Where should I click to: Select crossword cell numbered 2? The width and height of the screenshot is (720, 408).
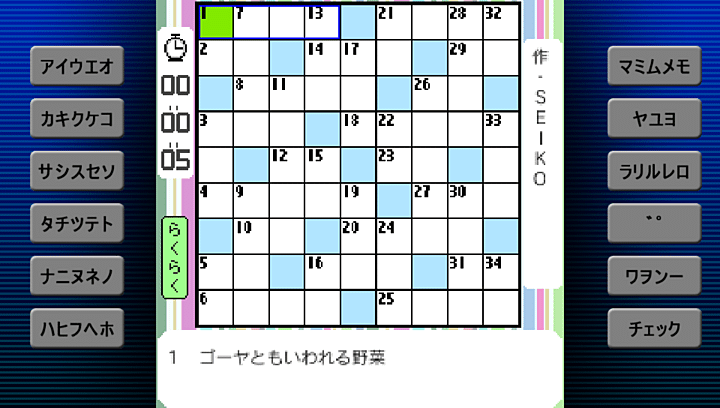point(215,58)
